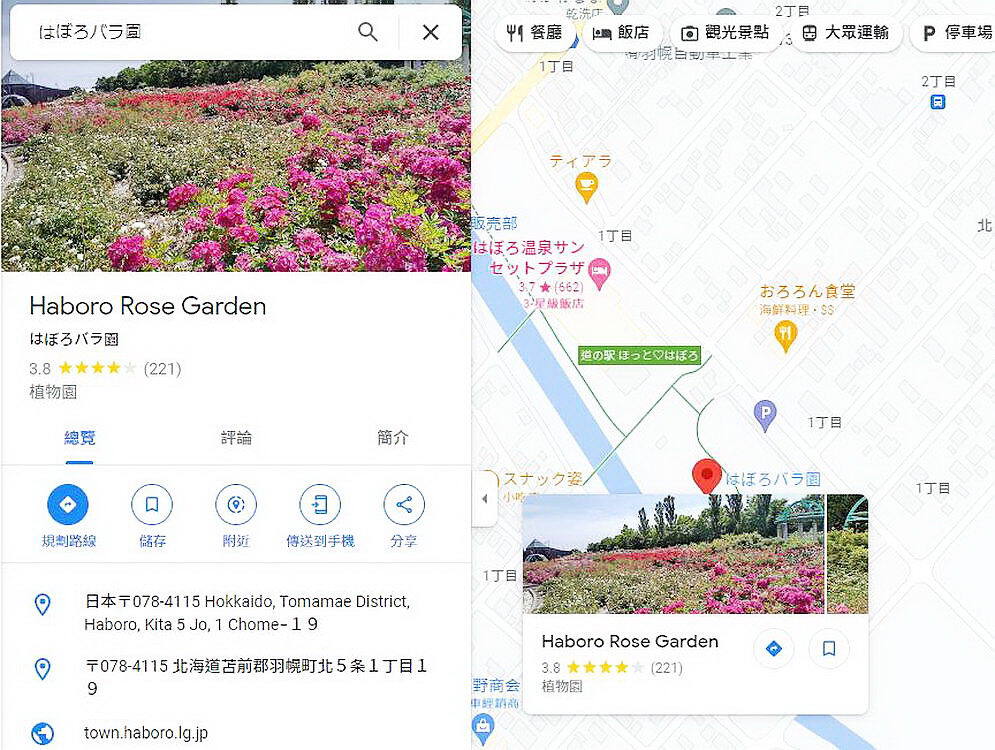The height and width of the screenshot is (750, 995).
Task: Save the place with 儲存
Action: (x=152, y=505)
